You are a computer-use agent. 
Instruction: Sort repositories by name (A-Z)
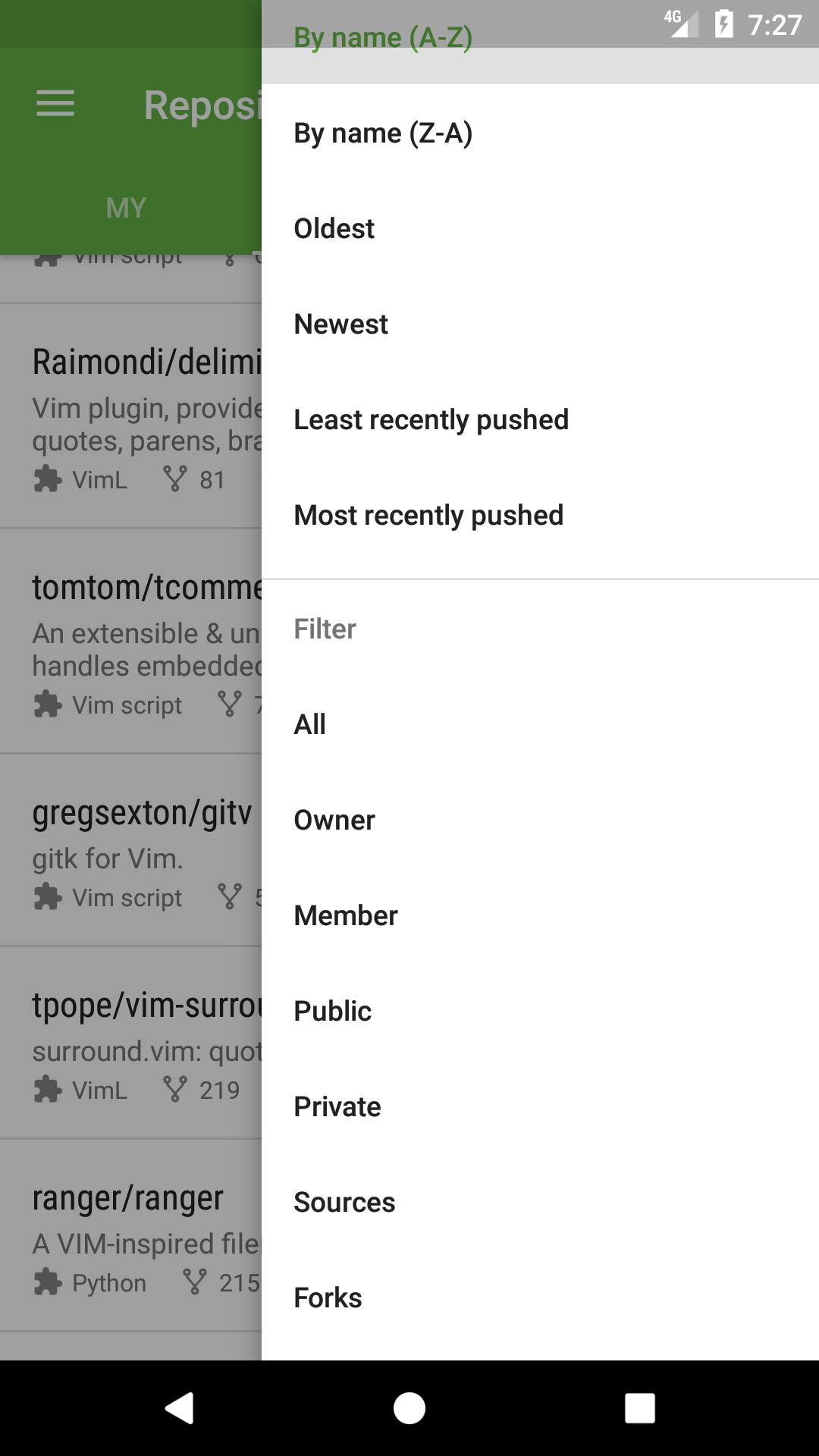383,38
